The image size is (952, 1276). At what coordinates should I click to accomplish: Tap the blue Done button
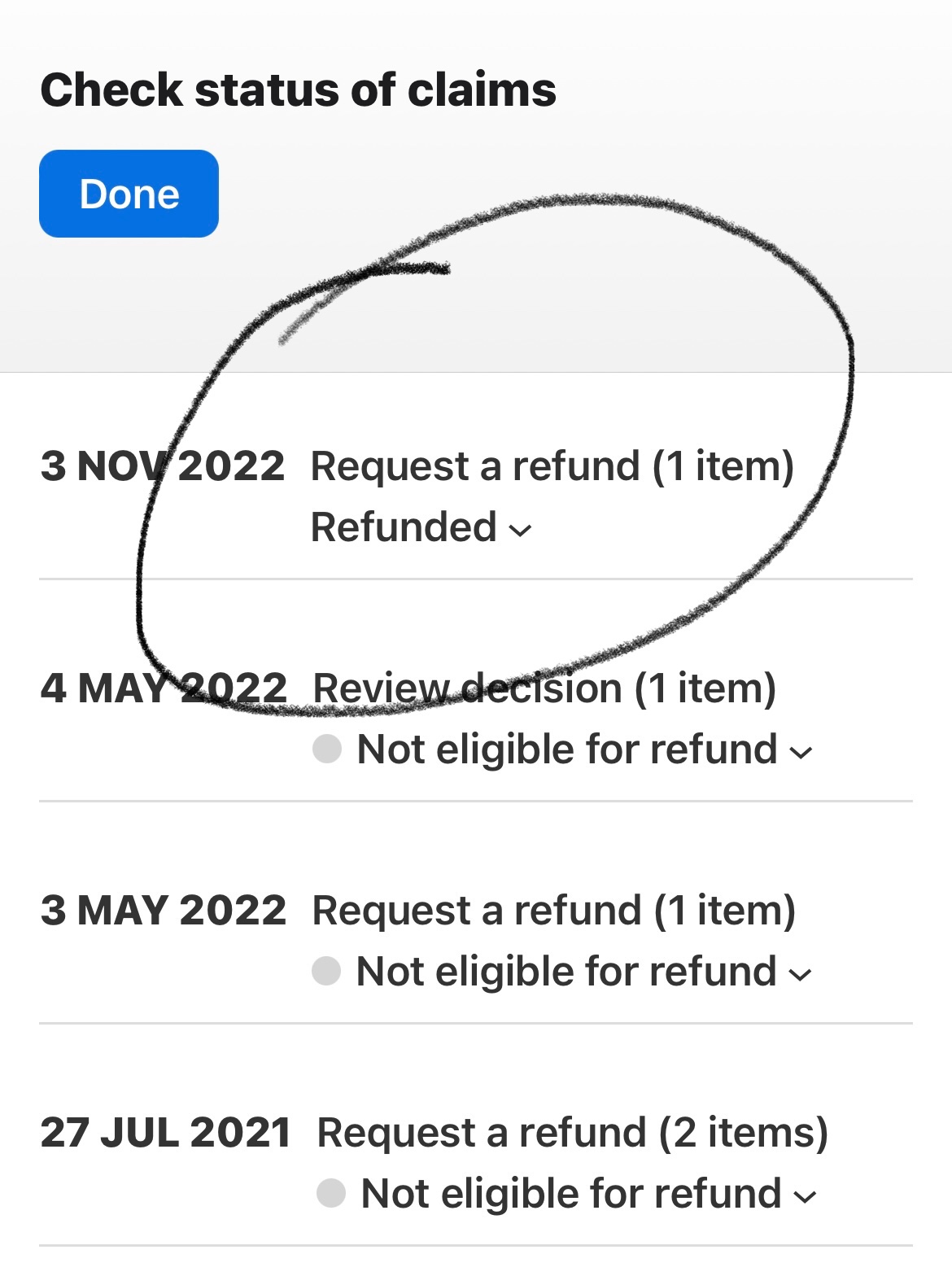click(129, 194)
